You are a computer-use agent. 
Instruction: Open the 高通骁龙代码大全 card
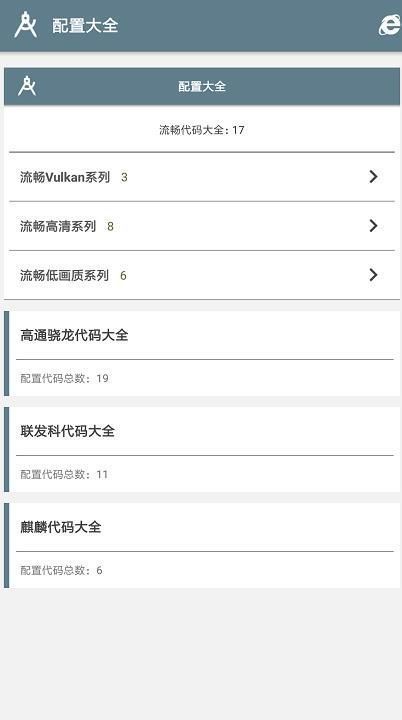click(202, 354)
